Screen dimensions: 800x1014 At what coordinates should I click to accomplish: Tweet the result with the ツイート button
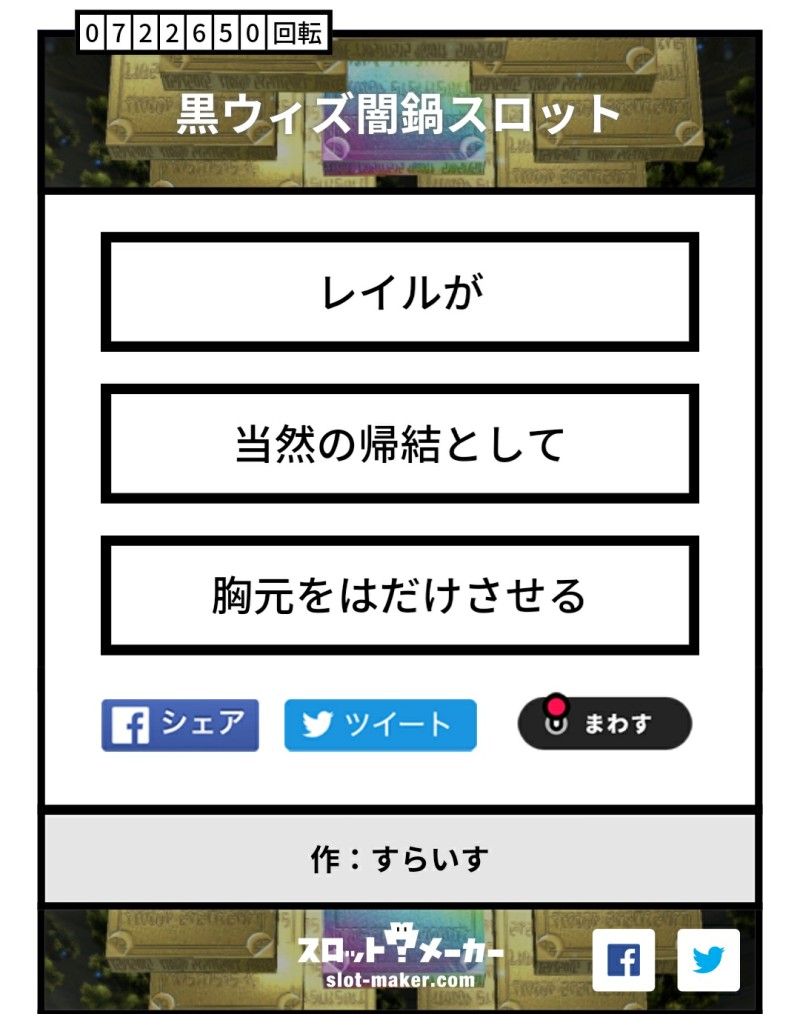(380, 725)
